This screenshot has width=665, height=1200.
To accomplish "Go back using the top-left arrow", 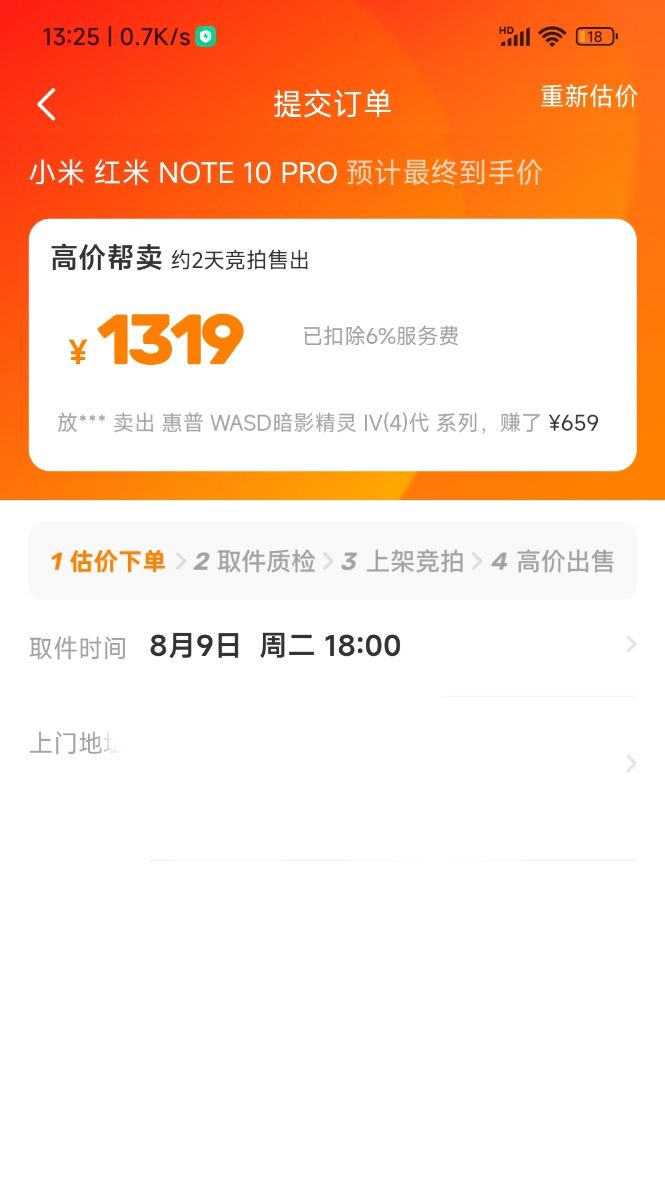I will [x=47, y=104].
